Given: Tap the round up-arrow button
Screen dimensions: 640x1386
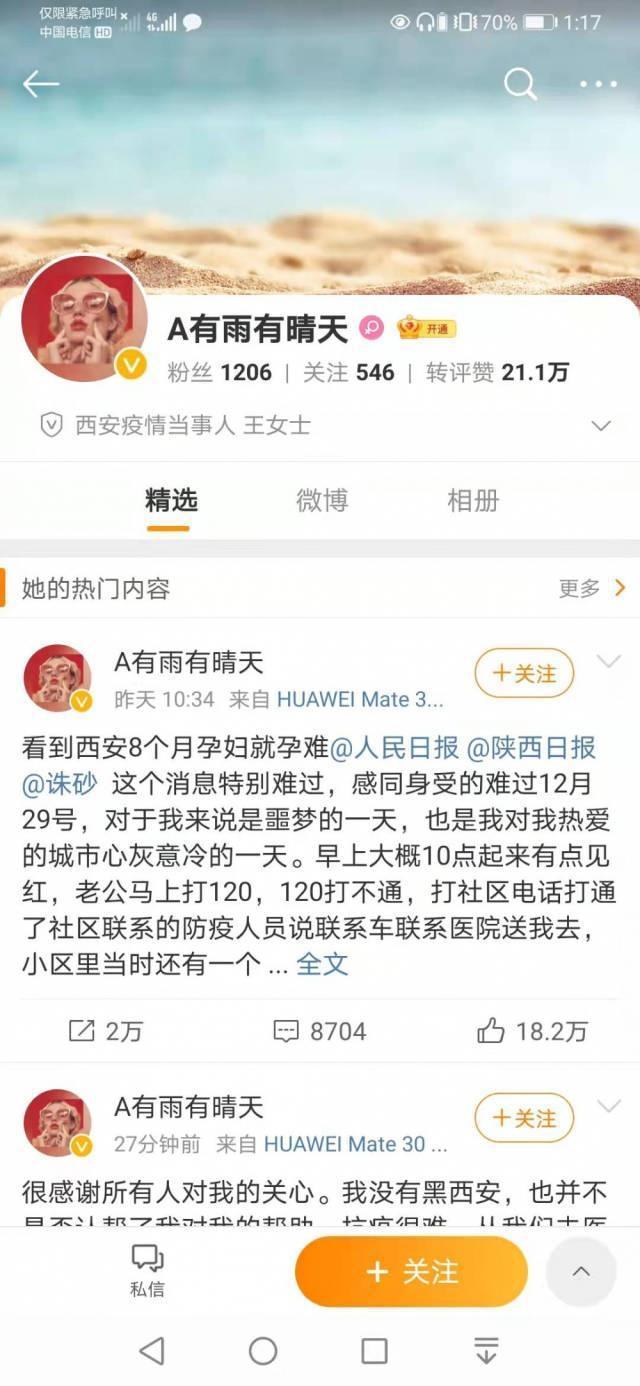Looking at the screenshot, I should pos(581,1271).
